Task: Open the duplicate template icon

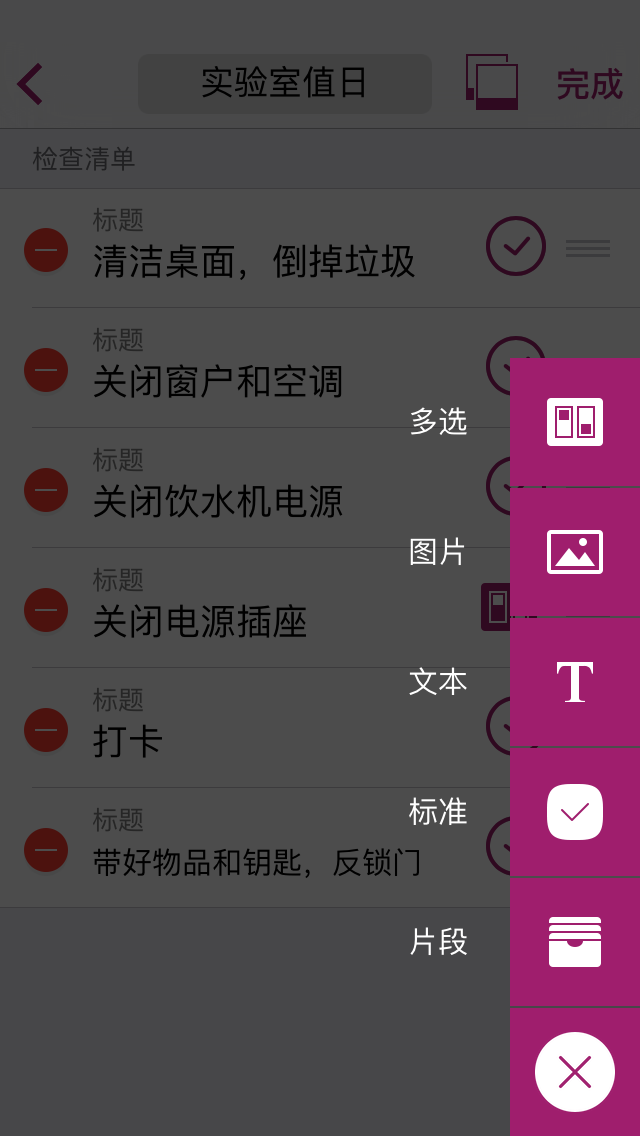Action: [x=492, y=82]
